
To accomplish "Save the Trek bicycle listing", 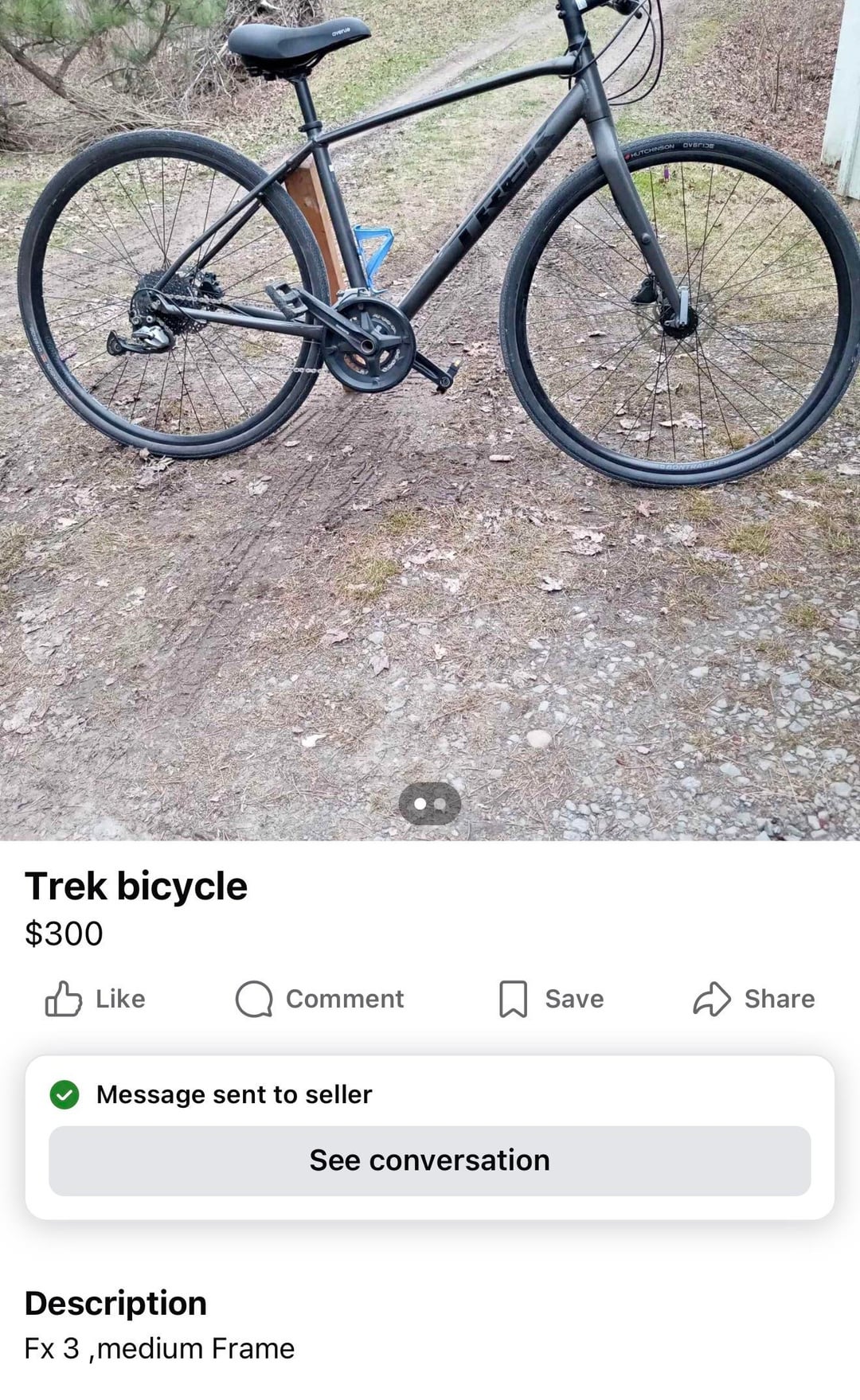I will pyautogui.click(x=551, y=999).
